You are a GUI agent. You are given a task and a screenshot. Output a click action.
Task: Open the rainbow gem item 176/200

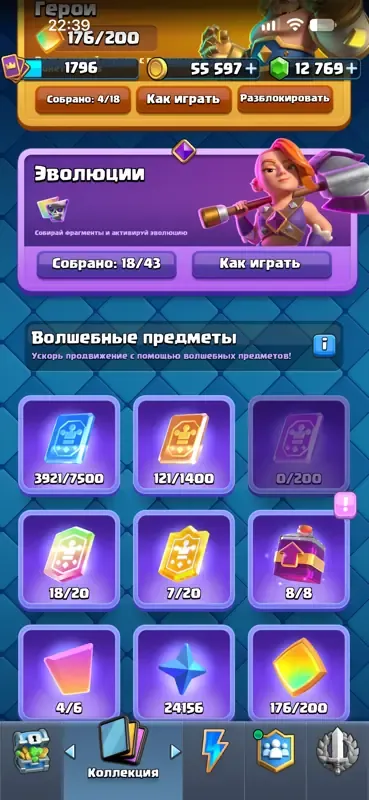point(299,673)
